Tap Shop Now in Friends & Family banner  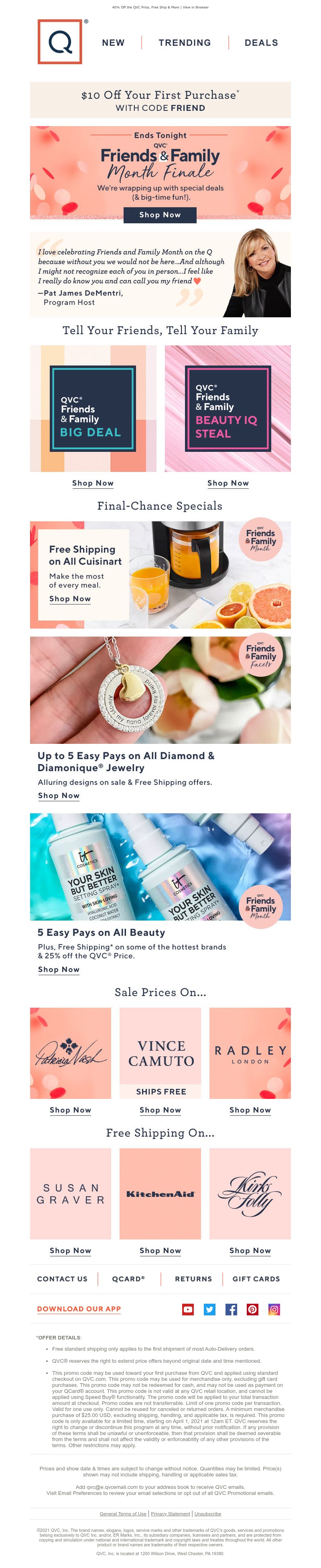tap(160, 215)
